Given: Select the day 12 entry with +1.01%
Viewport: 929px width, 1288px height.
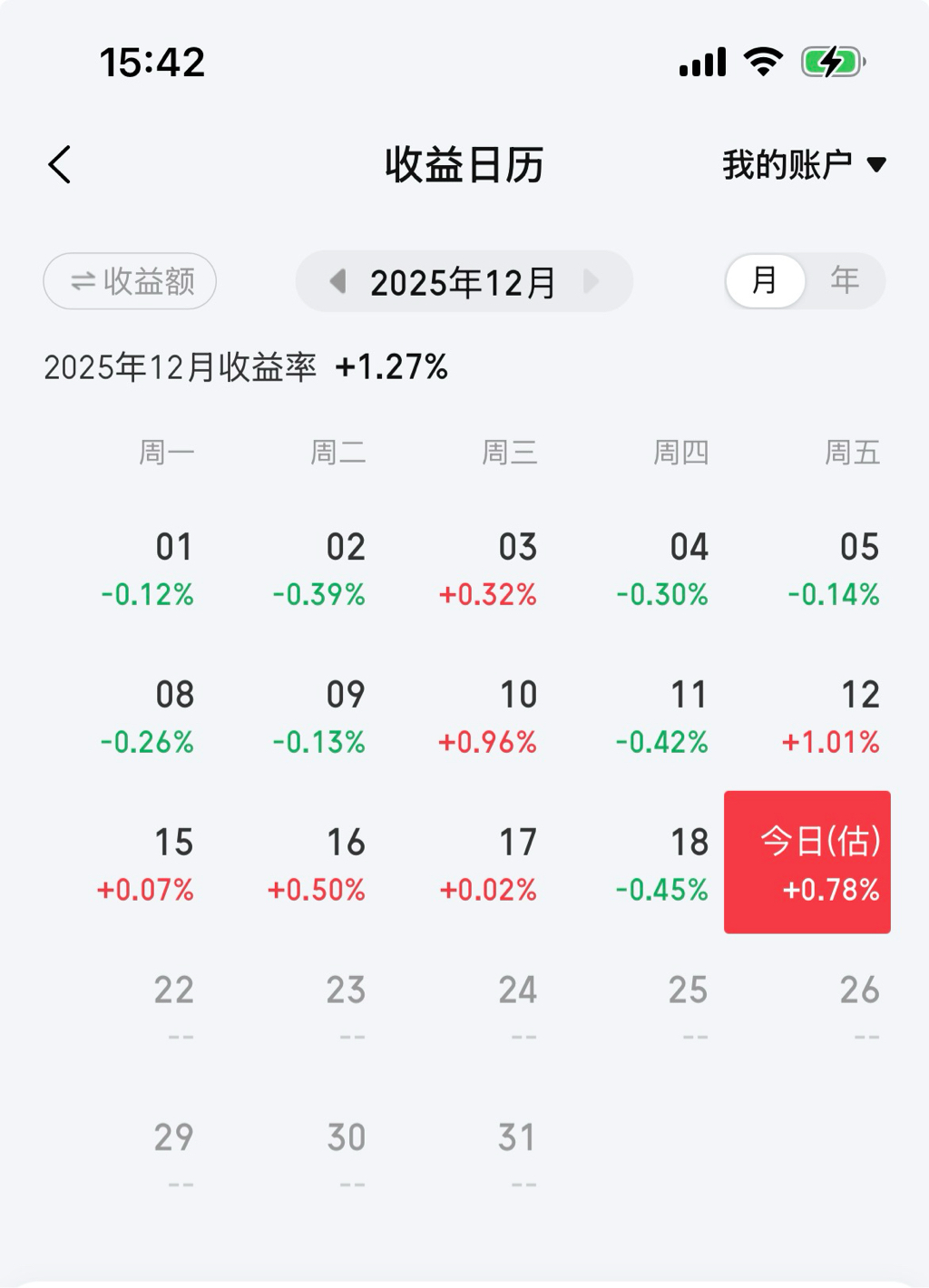Looking at the screenshot, I should pos(832,717).
